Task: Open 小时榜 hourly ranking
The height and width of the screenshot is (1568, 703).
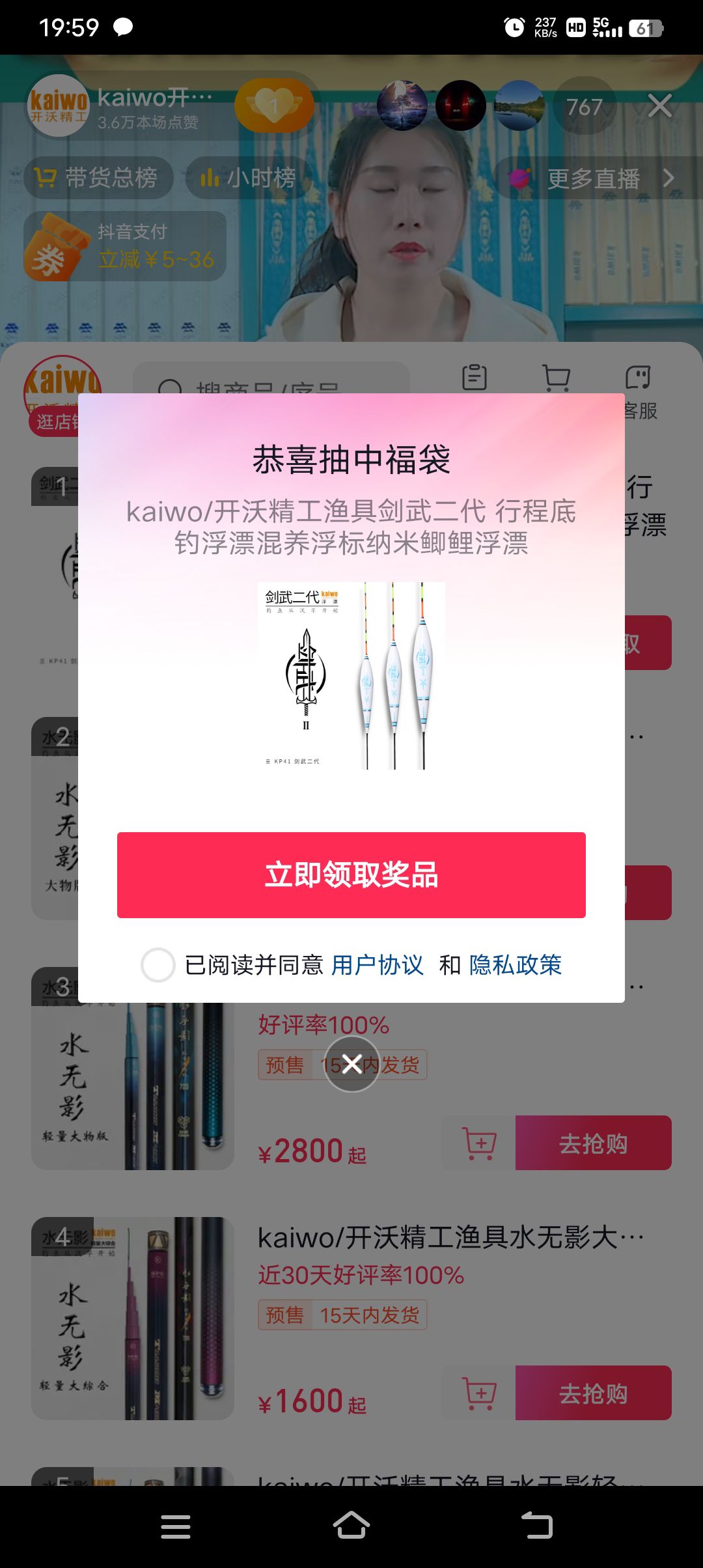Action: [x=249, y=177]
